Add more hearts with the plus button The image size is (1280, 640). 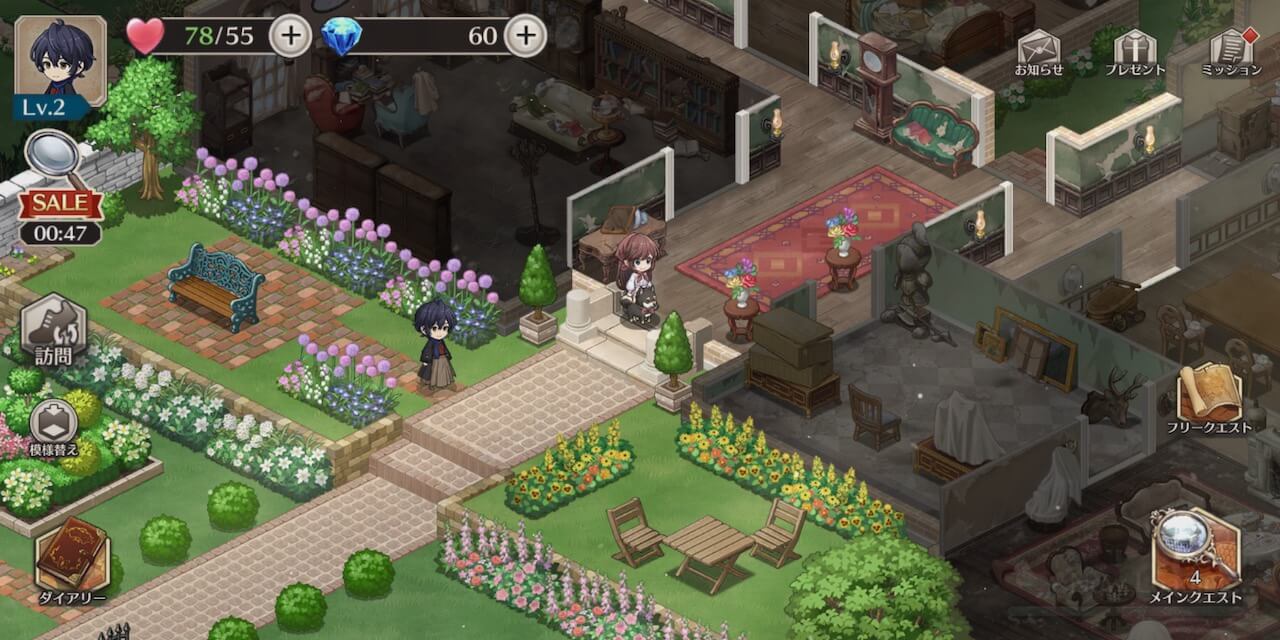pos(291,37)
